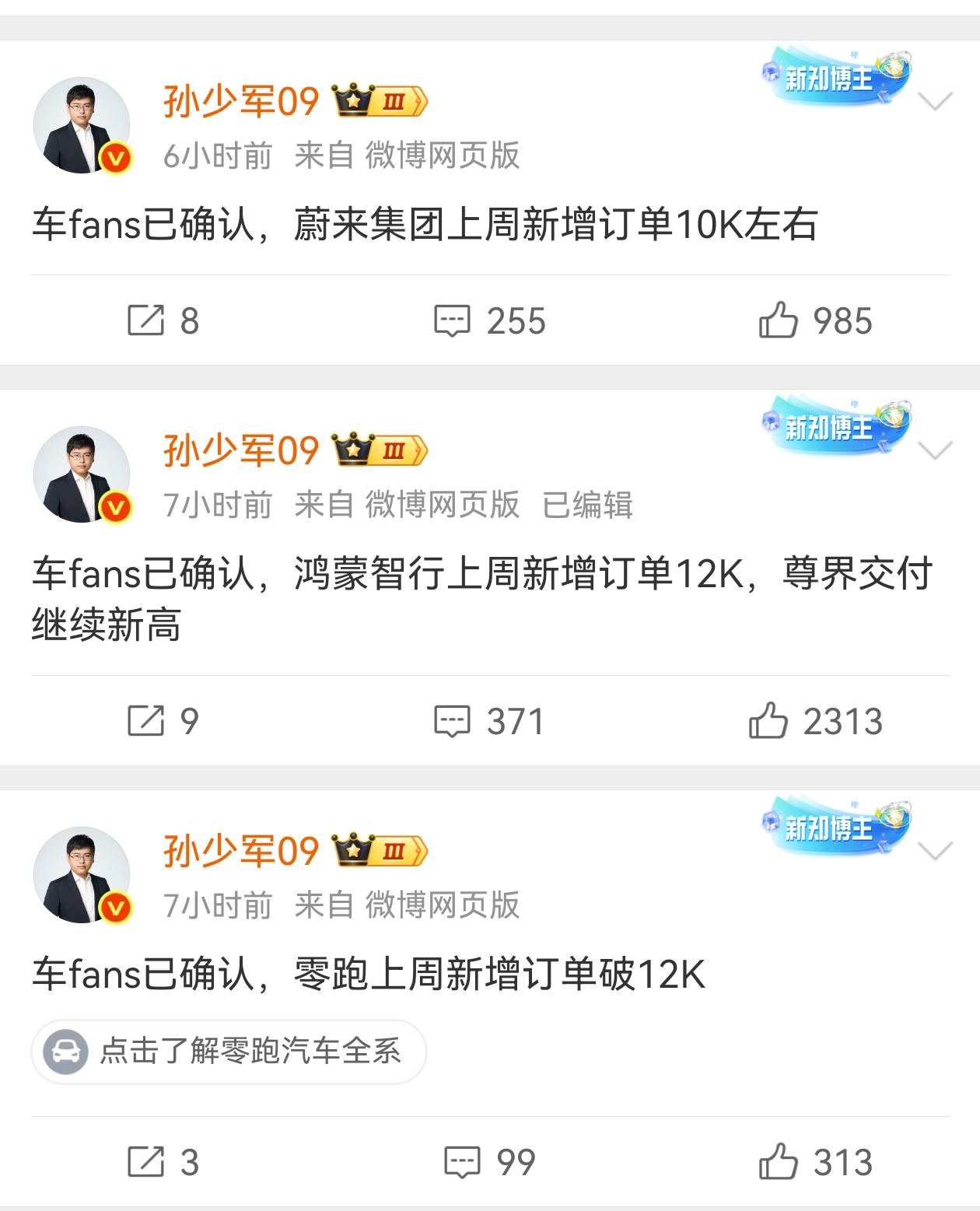Open the 微博网页版 source label
980x1211 pixels.
(x=443, y=156)
